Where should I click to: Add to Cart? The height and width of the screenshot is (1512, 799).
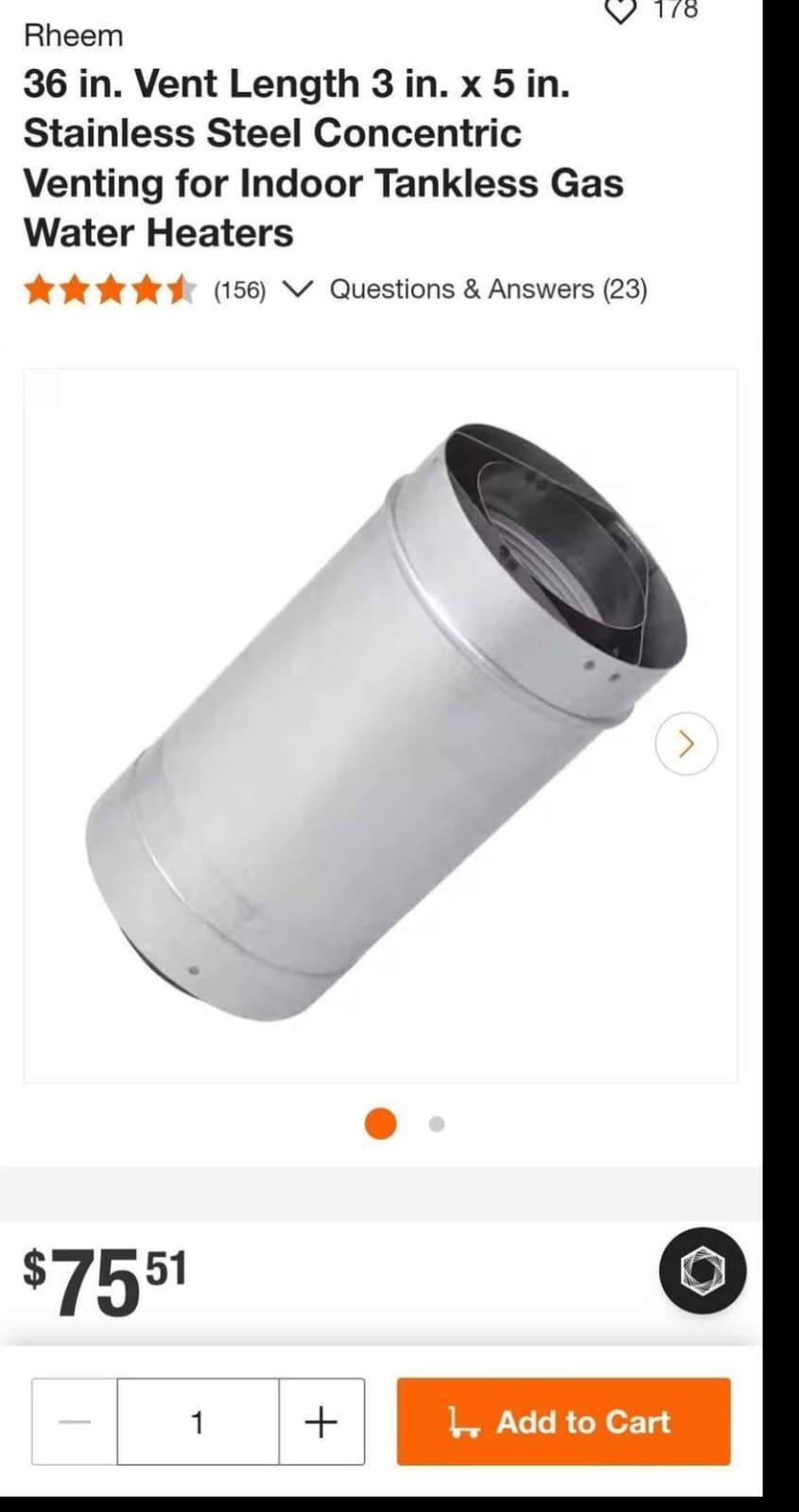click(x=564, y=1421)
